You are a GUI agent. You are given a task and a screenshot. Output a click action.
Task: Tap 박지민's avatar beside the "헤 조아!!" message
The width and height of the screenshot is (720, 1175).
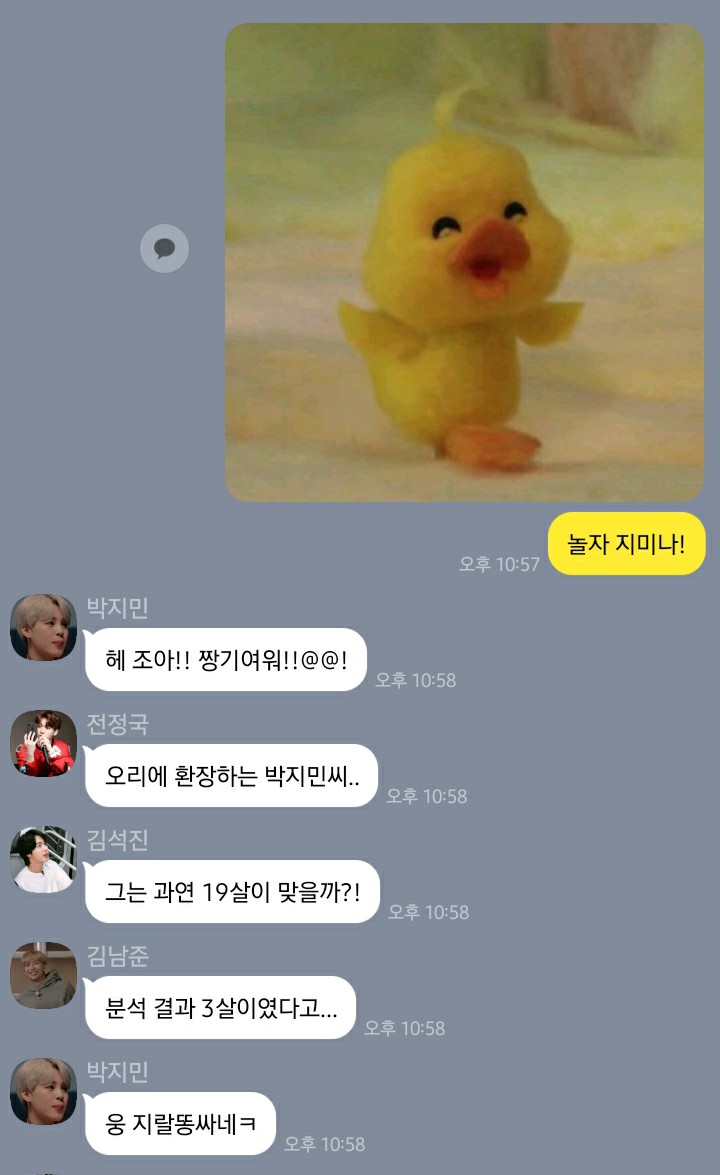43,627
